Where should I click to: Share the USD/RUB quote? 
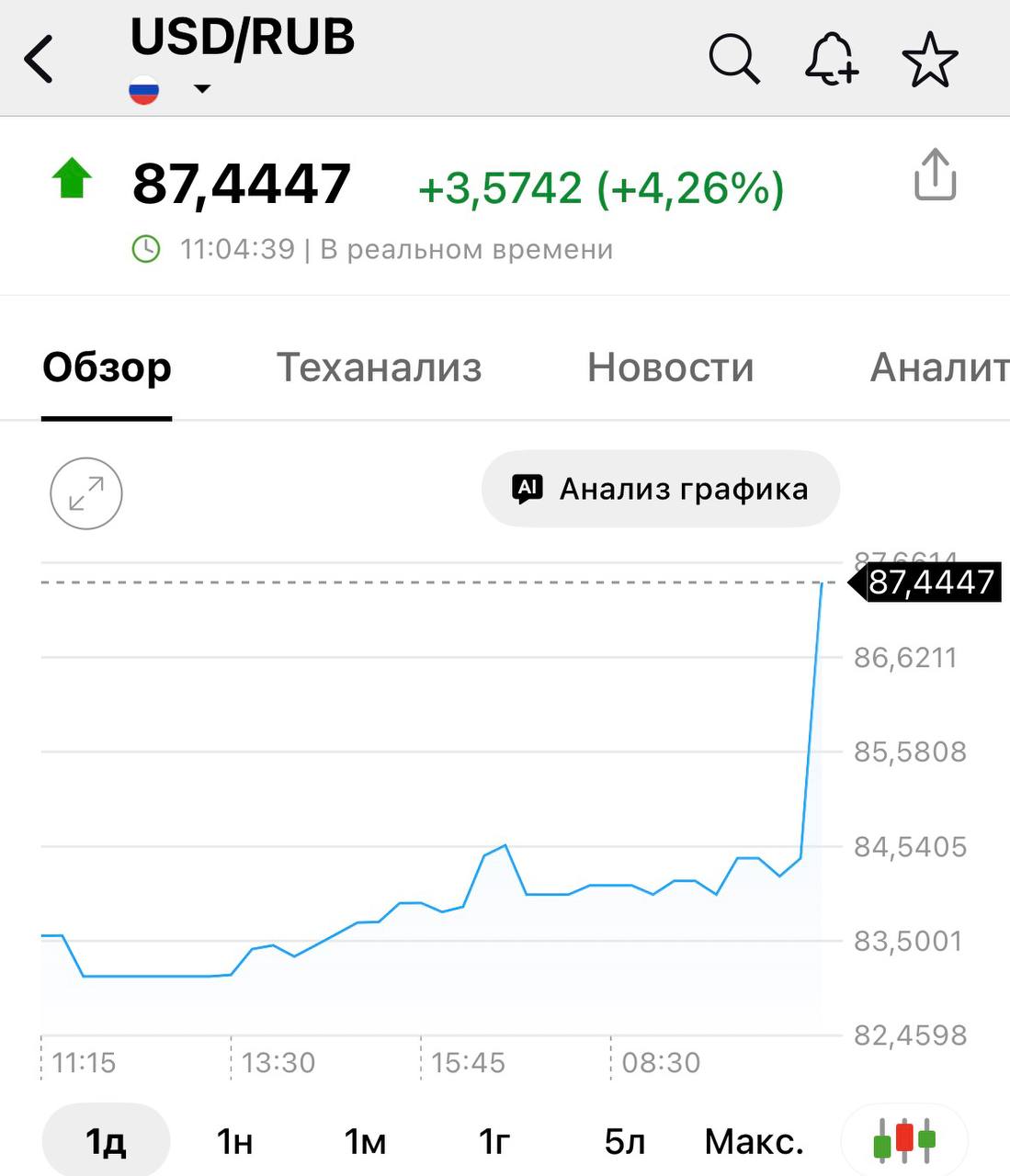click(935, 175)
